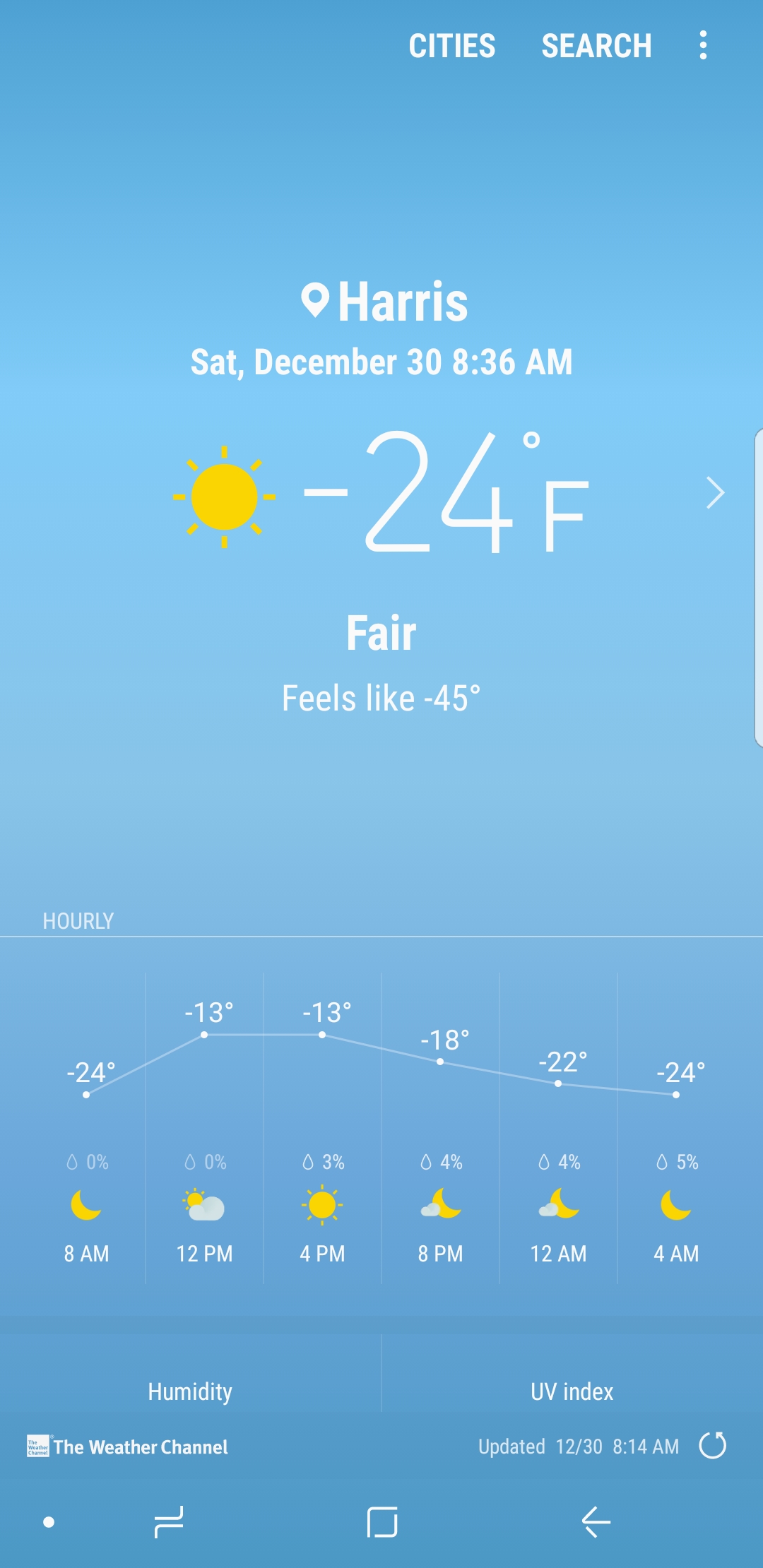Go back using the navigation bar

[x=596, y=1521]
